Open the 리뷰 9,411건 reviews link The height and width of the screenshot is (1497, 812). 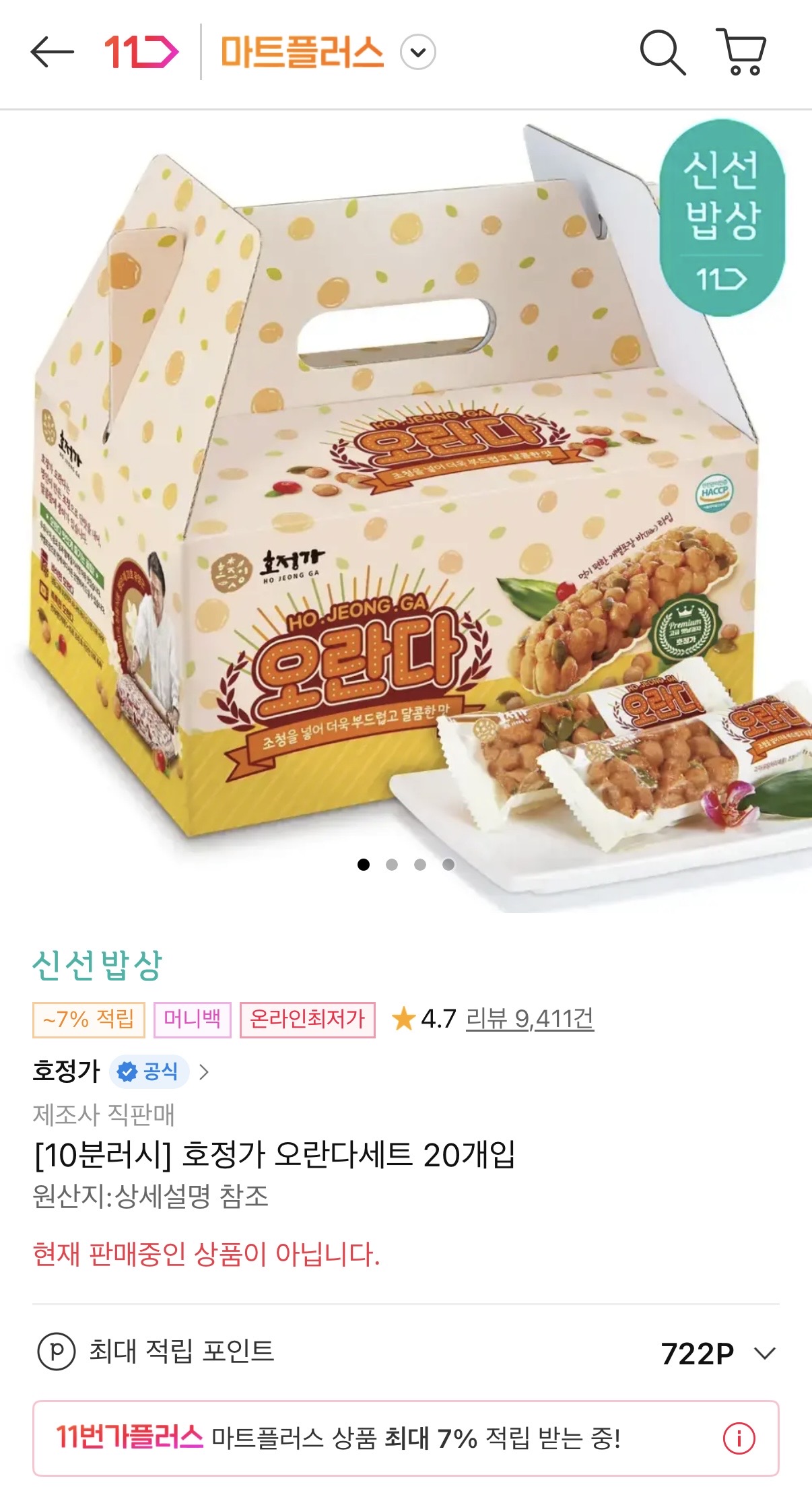530,1019
